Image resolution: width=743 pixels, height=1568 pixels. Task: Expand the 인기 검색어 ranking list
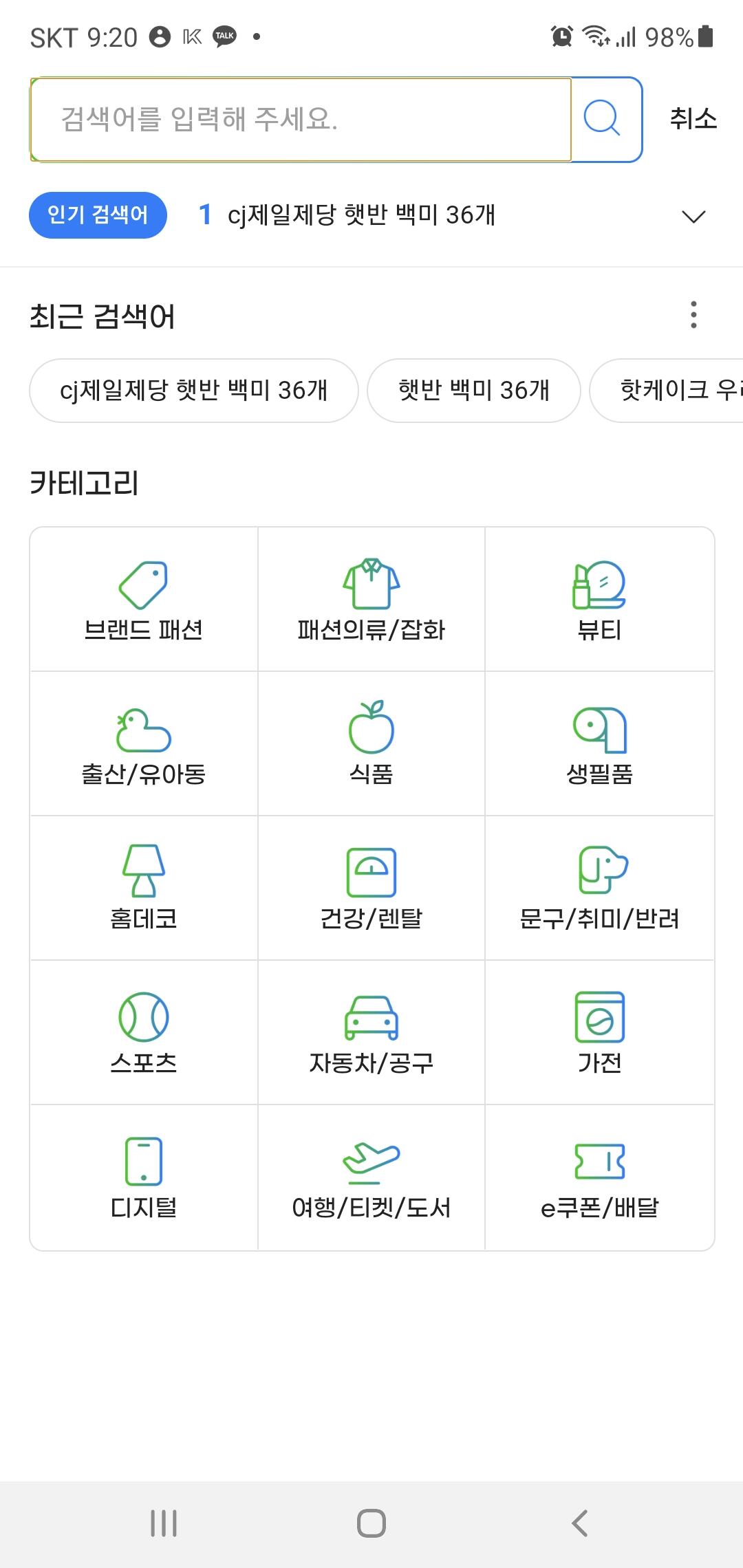(x=693, y=217)
